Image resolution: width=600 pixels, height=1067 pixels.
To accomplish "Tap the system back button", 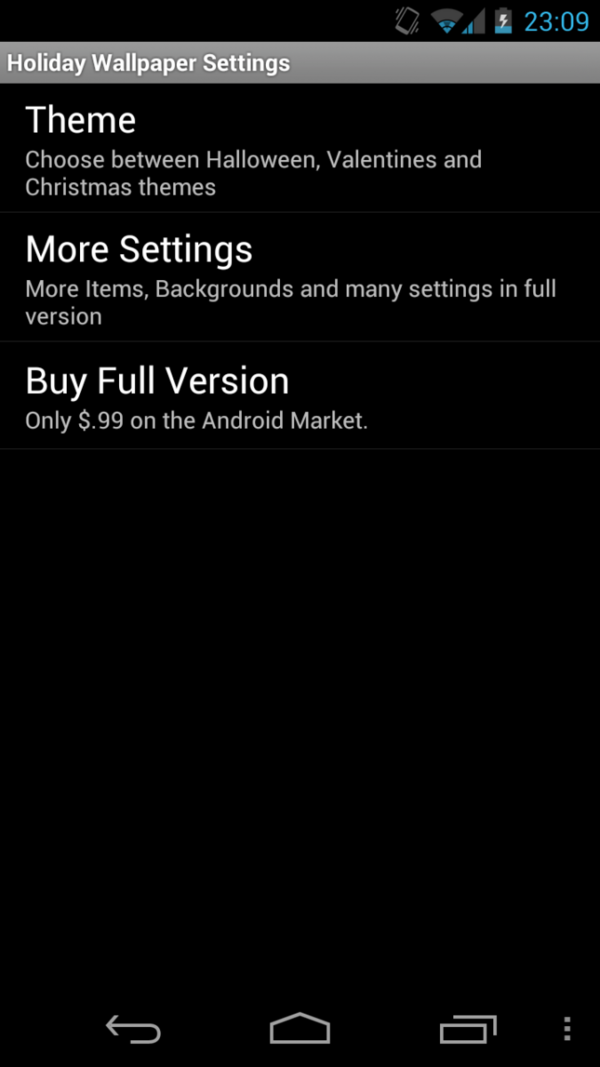I will pyautogui.click(x=133, y=1029).
